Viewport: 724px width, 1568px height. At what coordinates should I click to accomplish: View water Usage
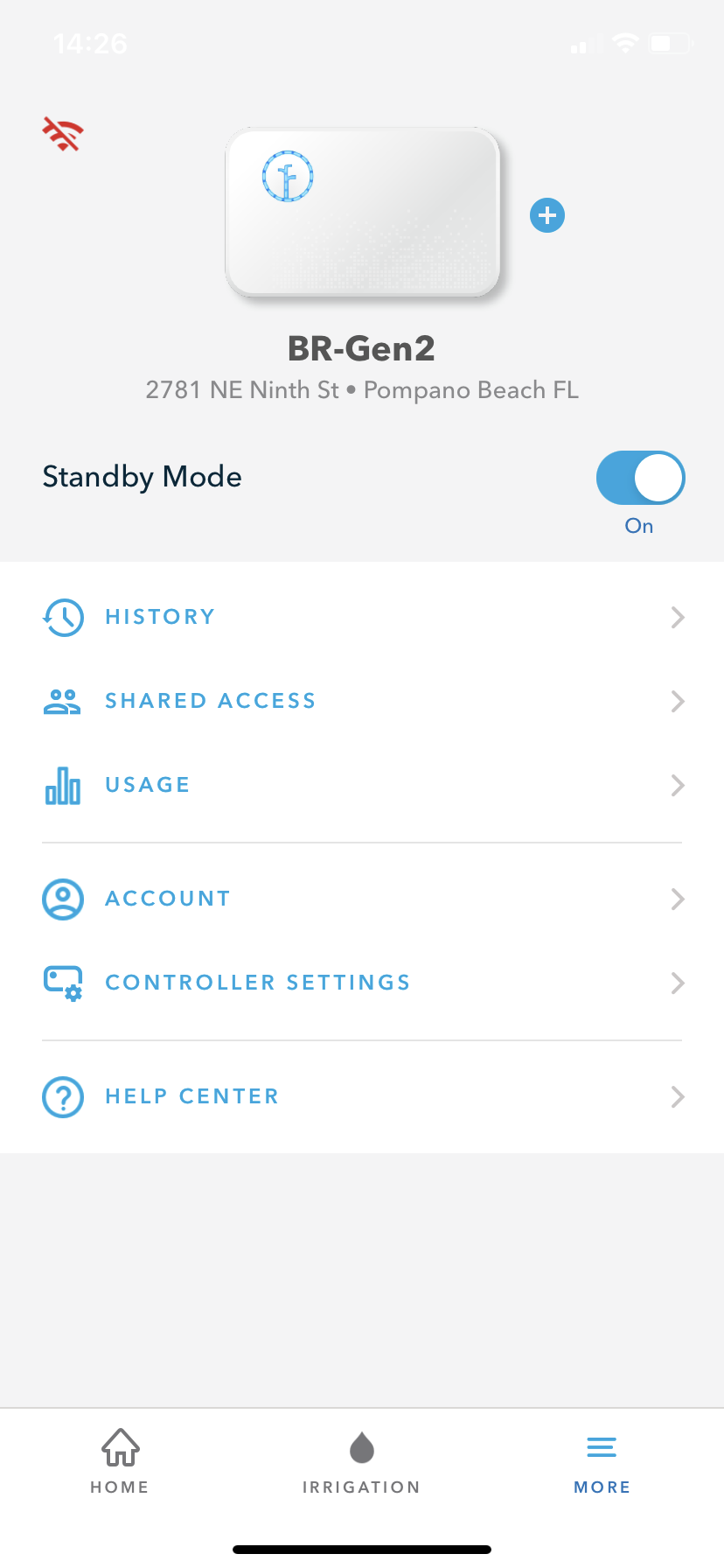[x=362, y=785]
